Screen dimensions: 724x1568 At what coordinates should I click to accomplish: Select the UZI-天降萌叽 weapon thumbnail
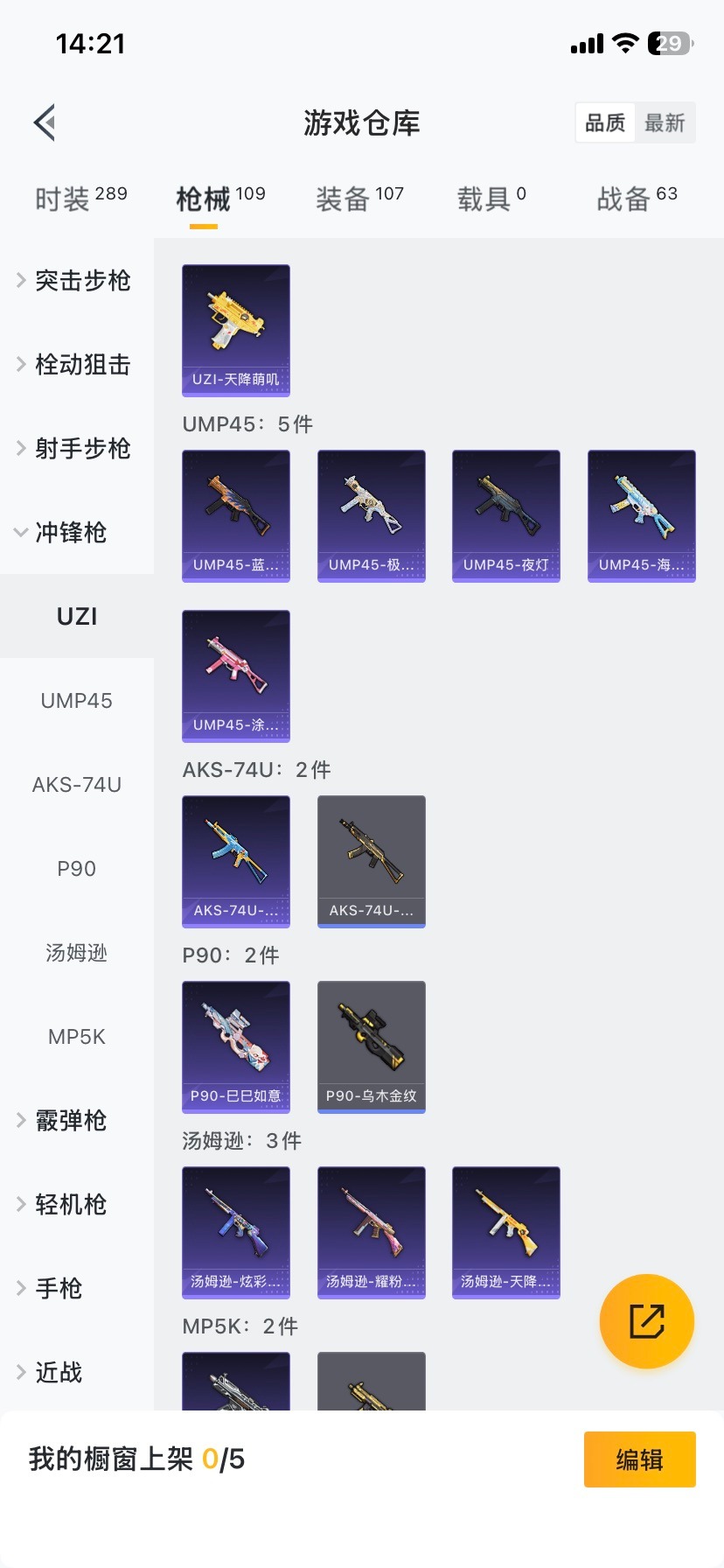point(235,330)
